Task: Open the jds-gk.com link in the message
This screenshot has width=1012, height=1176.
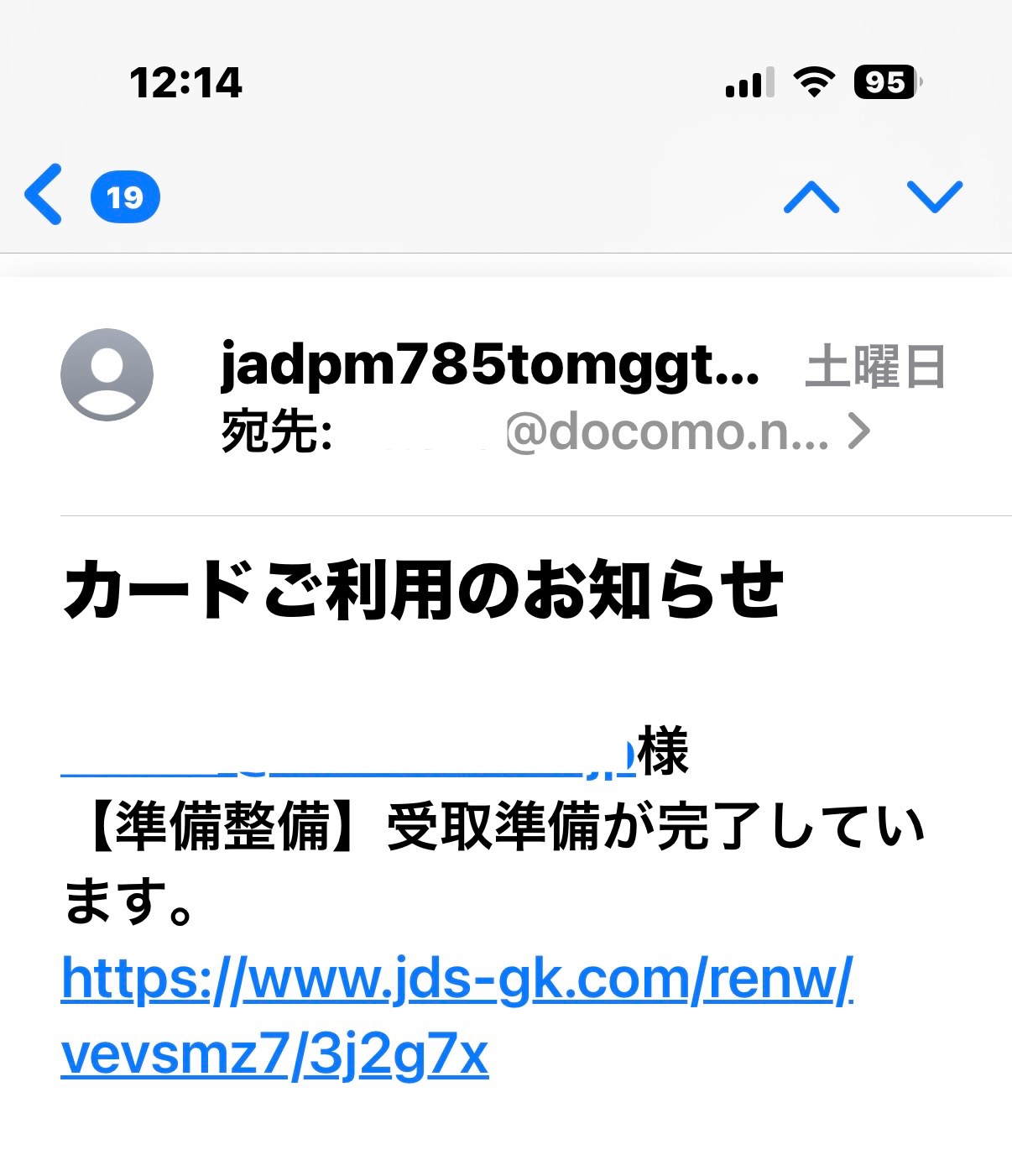Action: (457, 980)
